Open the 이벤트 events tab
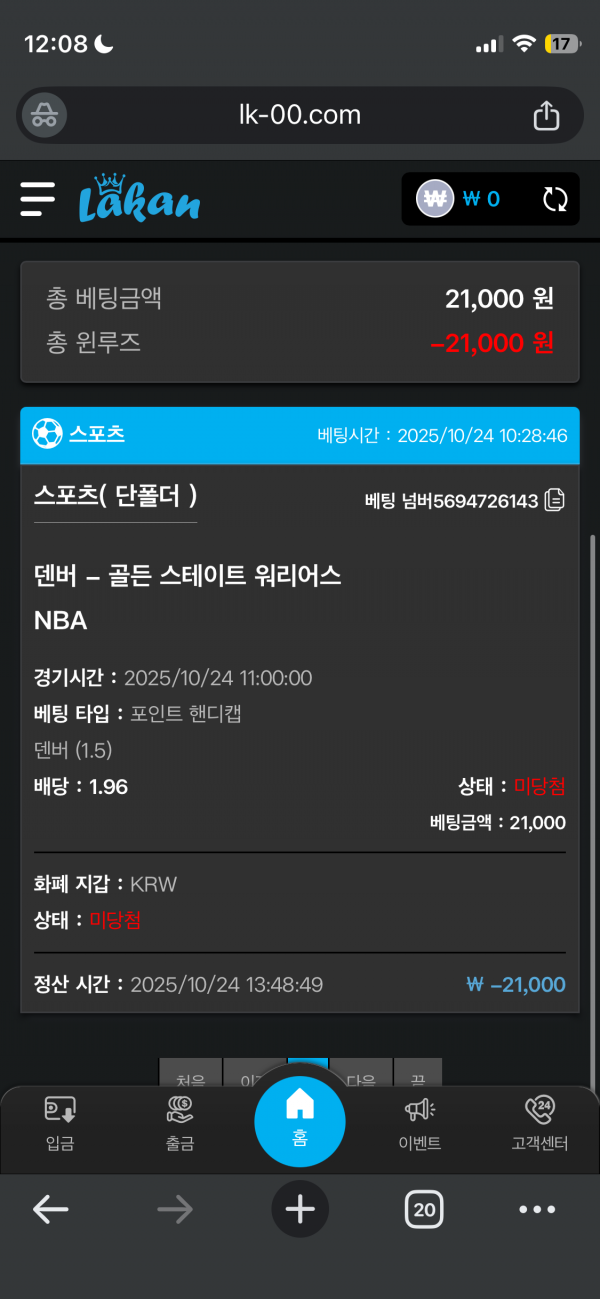The width and height of the screenshot is (600, 1299). [x=420, y=1123]
